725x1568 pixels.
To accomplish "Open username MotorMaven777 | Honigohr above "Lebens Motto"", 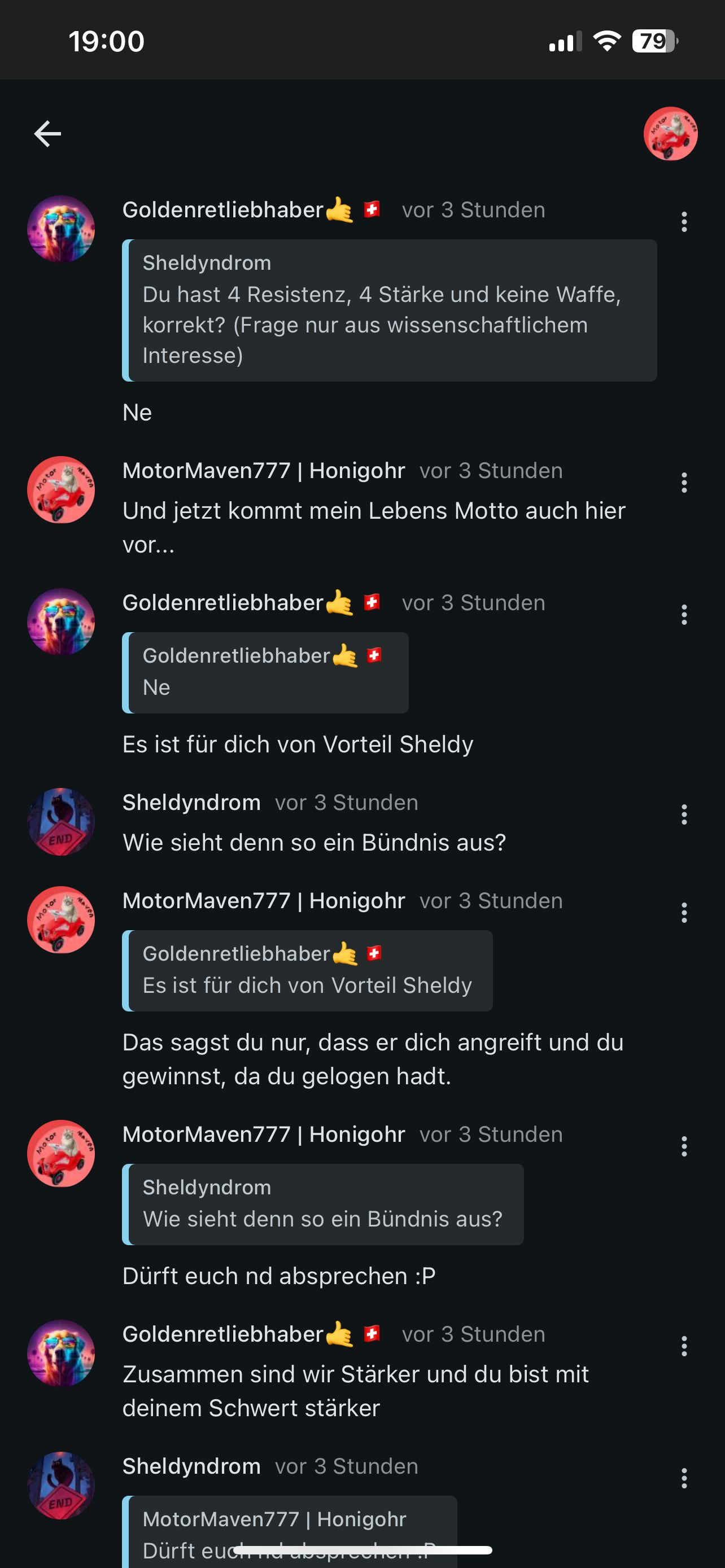I will click(x=264, y=471).
